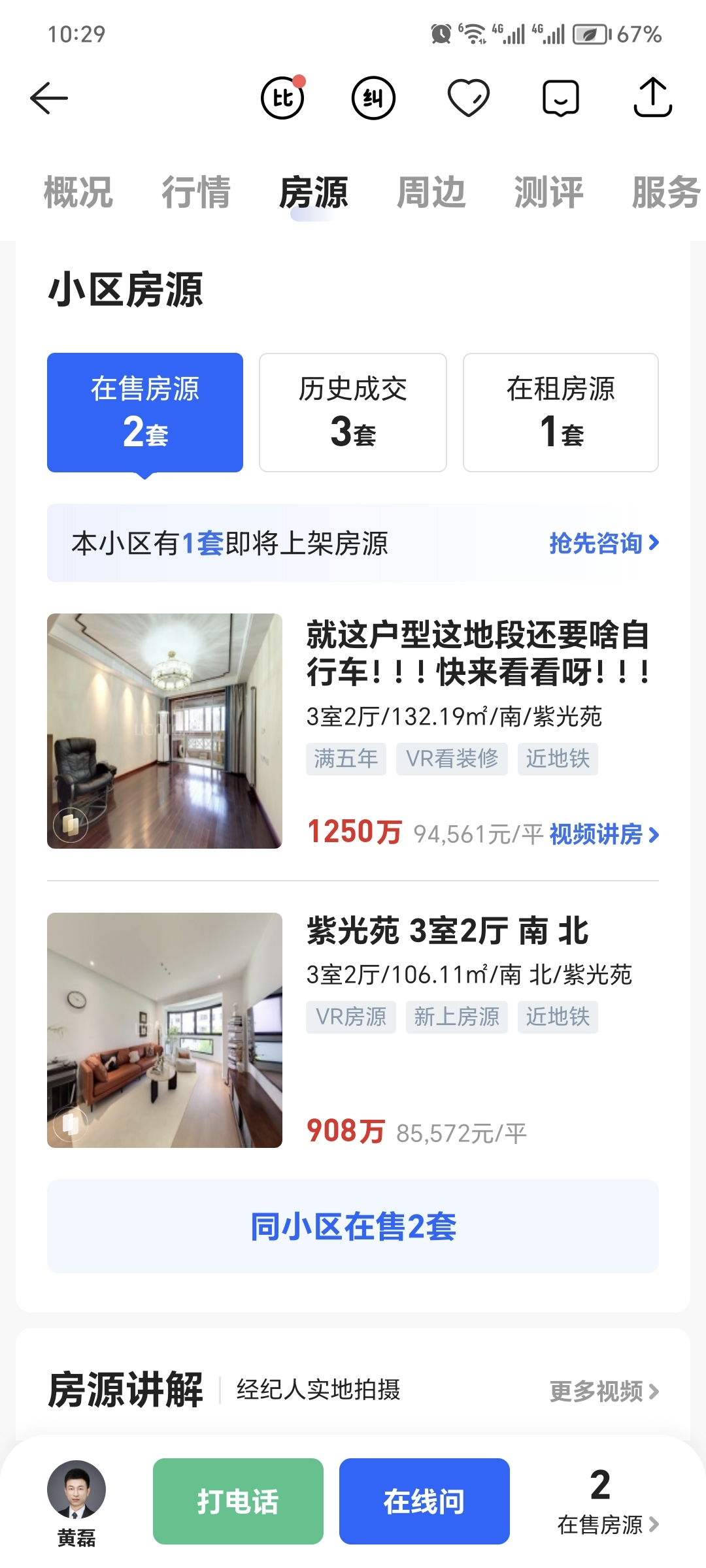Tap the back arrow to return

49,98
